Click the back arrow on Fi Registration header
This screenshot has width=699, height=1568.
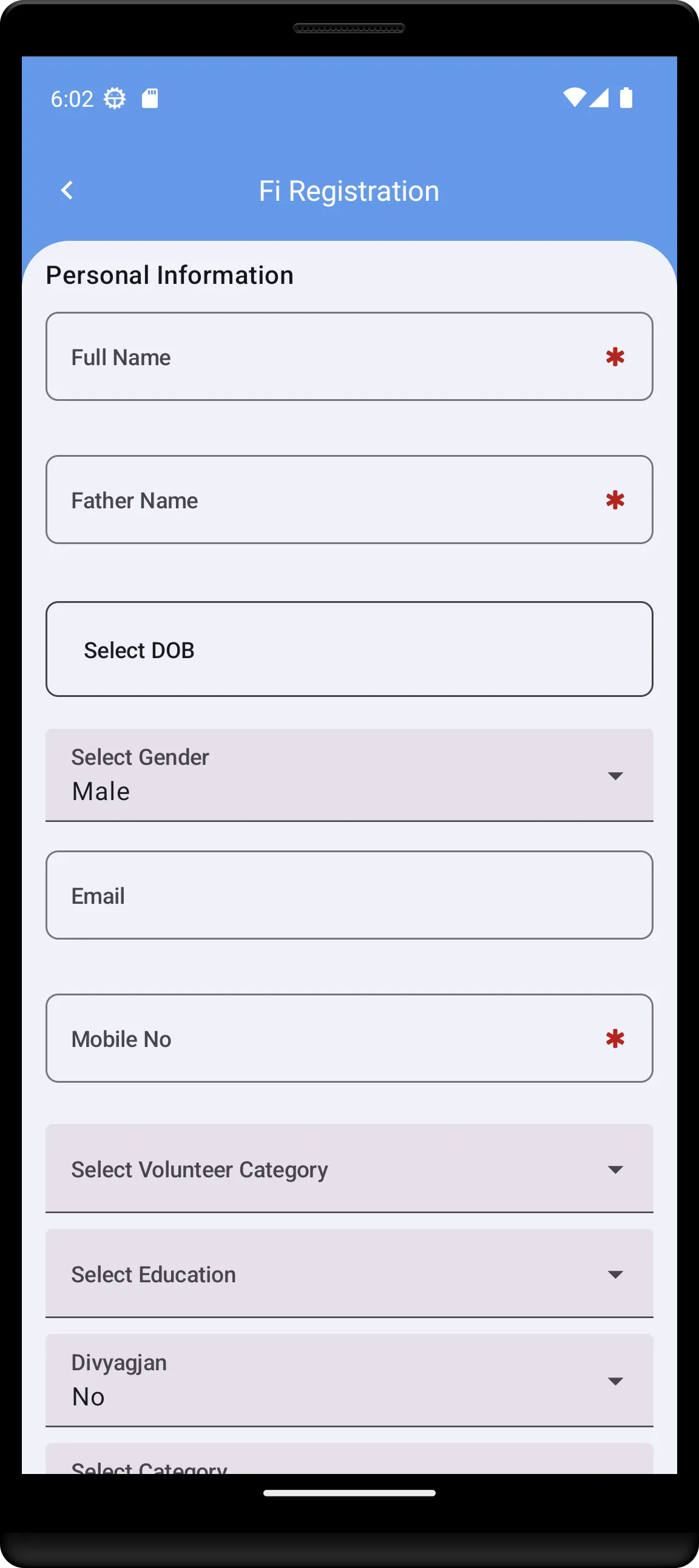click(67, 190)
